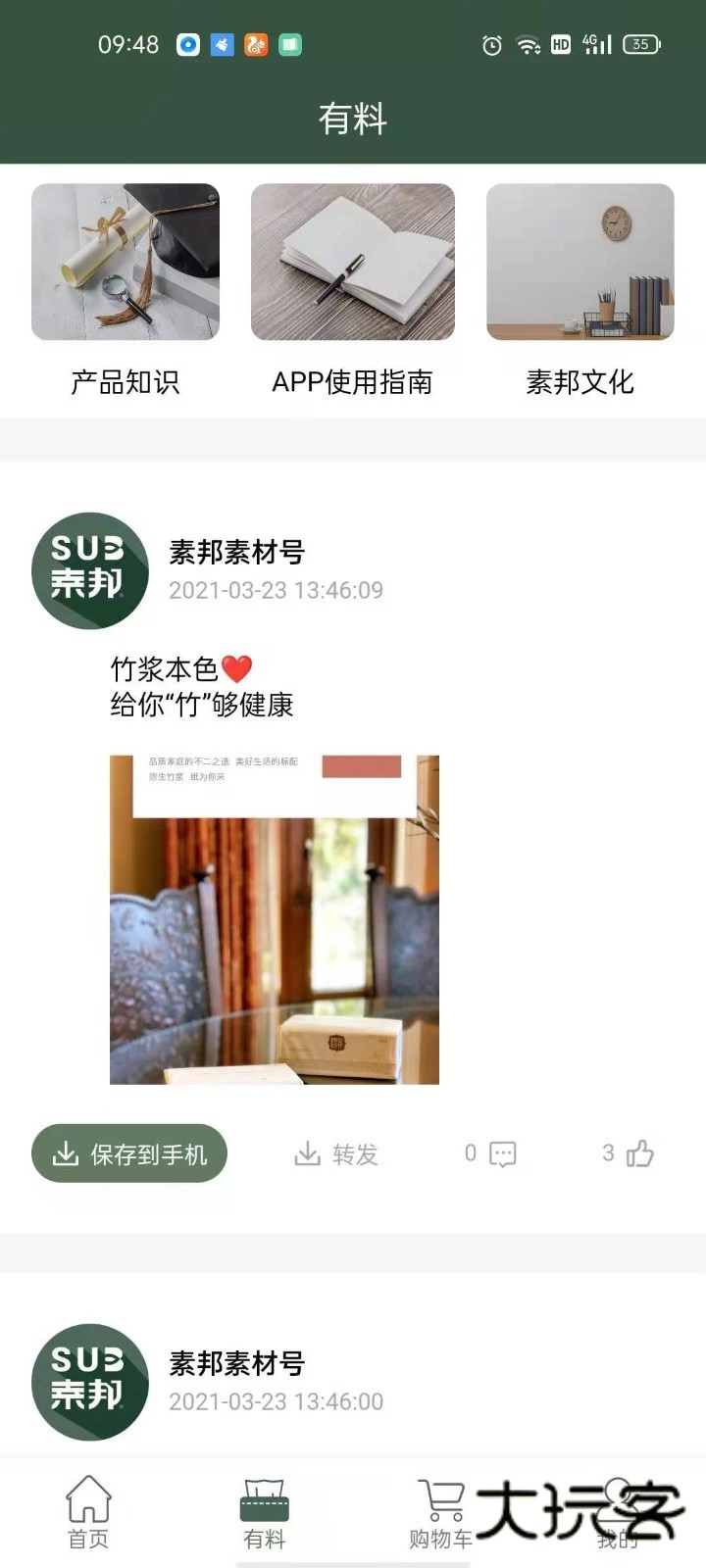The image size is (706, 1568).
Task: Switch to the 首页 tab
Action: (x=88, y=1512)
